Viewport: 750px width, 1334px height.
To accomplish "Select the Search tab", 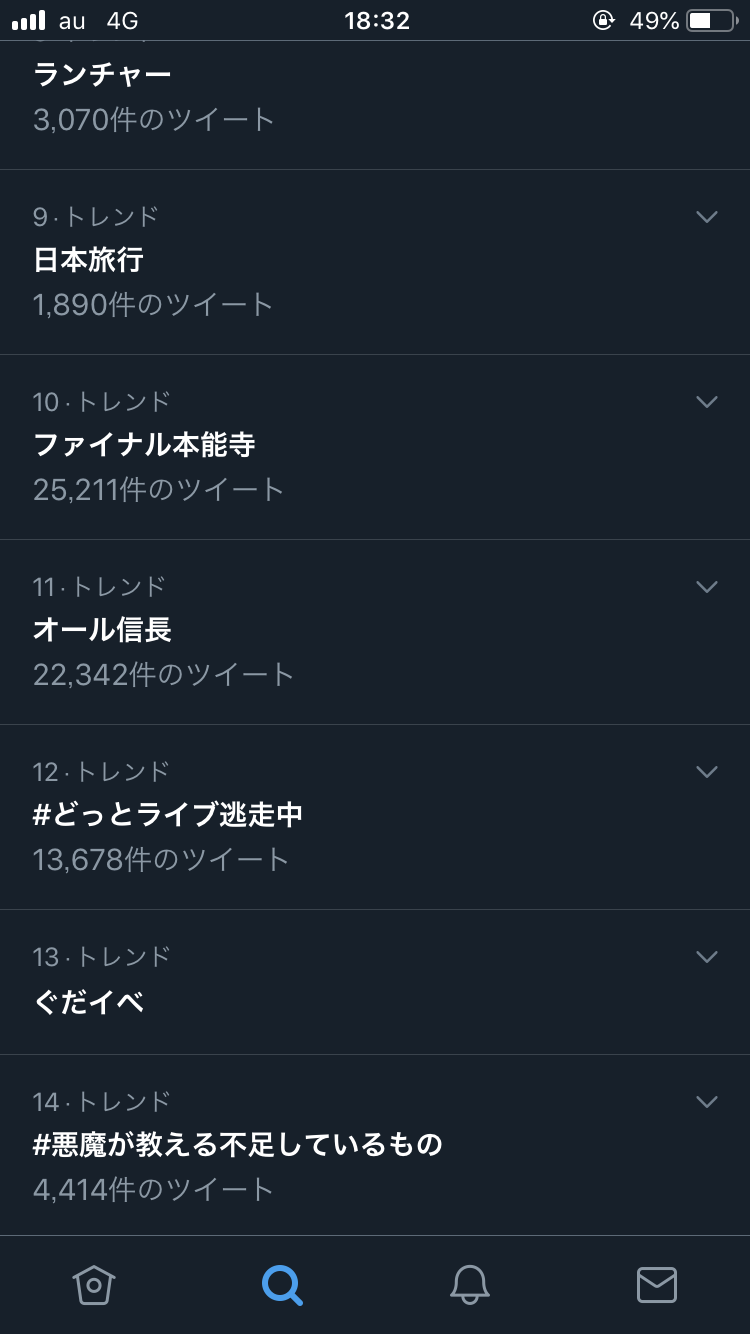I will (x=282, y=1284).
